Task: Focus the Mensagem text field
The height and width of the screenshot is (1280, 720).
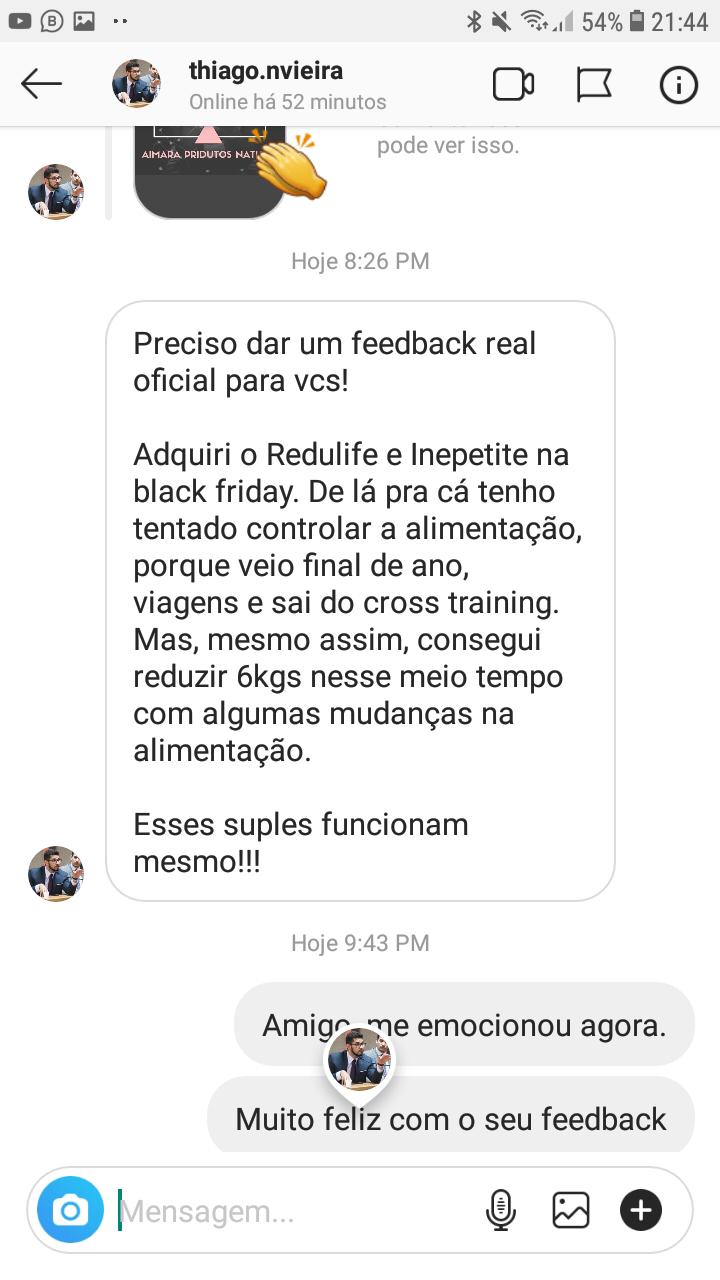Action: 290,1212
